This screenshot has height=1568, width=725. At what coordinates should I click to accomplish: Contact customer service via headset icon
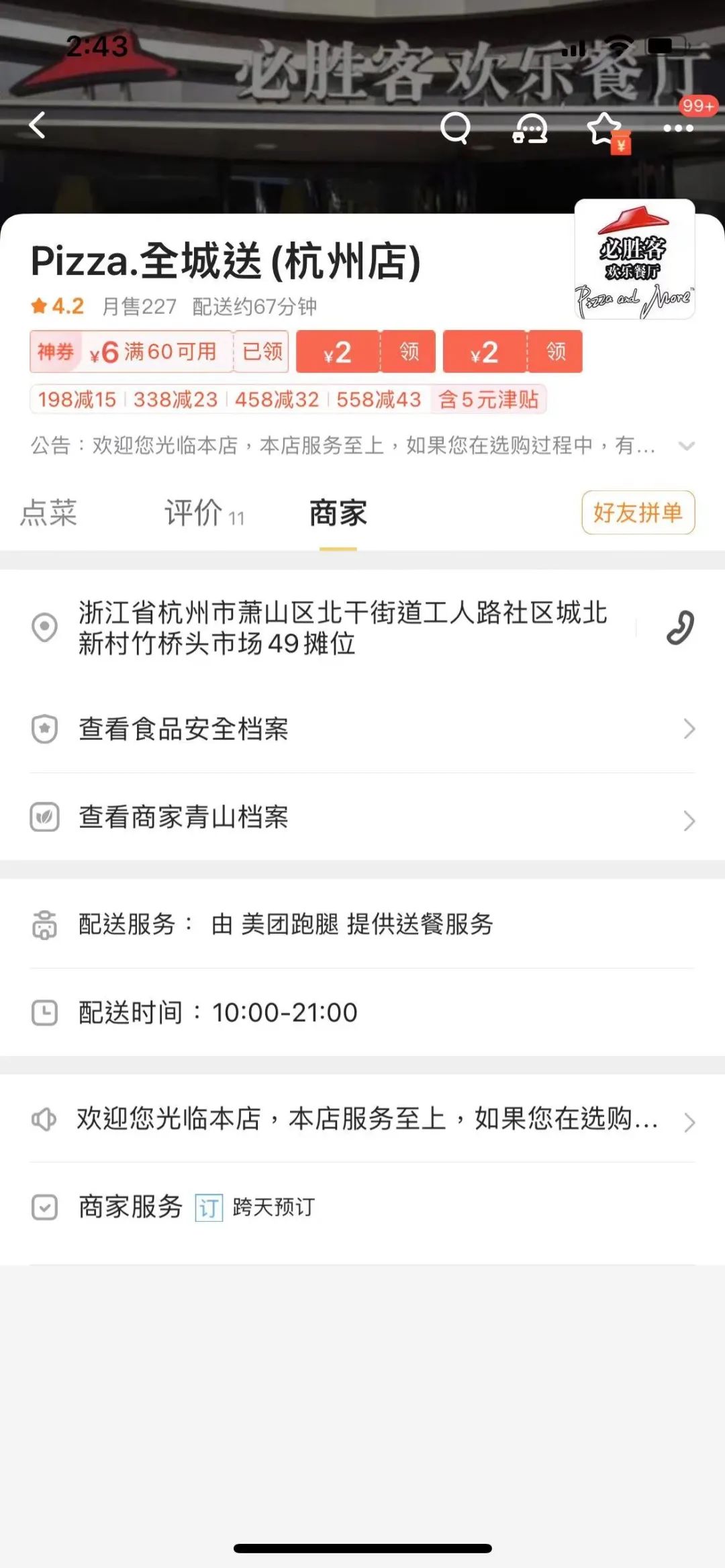tap(530, 127)
